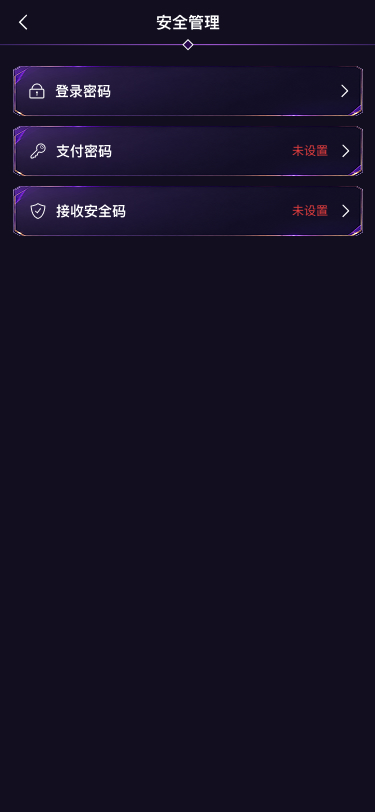This screenshot has width=375, height=812.
Task: Open the 登录密码 row
Action: 188,91
